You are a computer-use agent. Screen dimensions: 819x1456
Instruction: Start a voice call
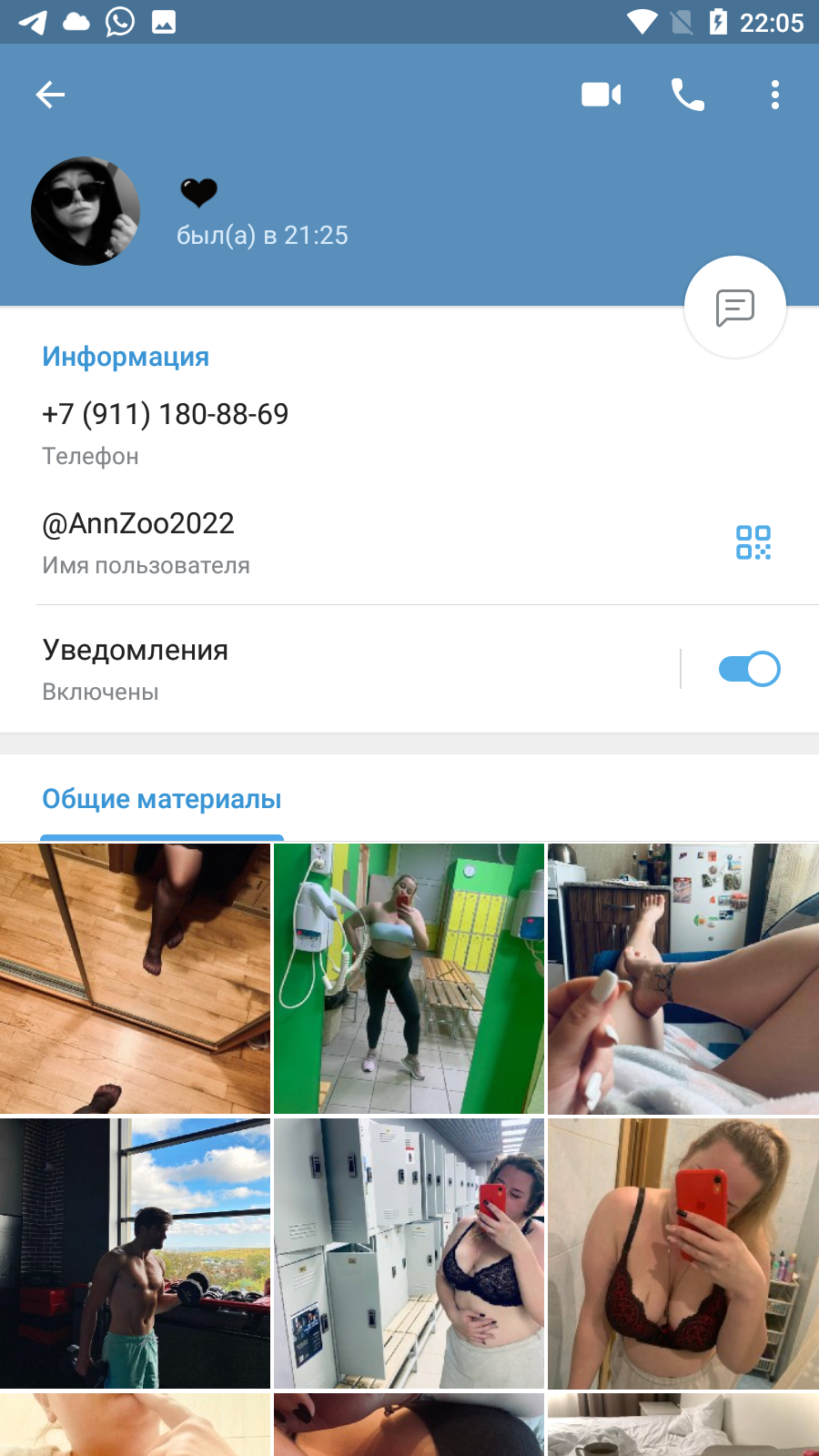click(x=687, y=95)
